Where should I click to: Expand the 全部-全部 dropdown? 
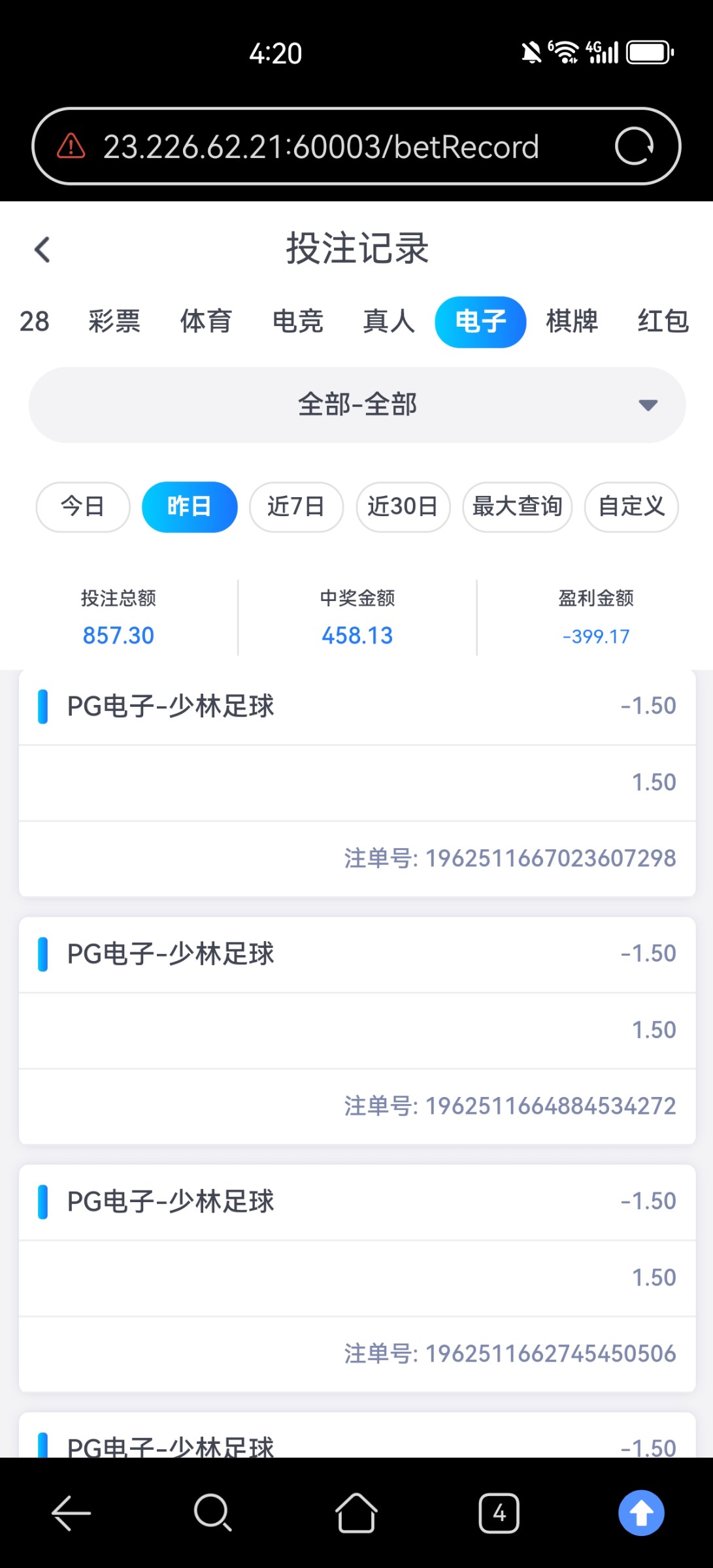pyautogui.click(x=356, y=404)
